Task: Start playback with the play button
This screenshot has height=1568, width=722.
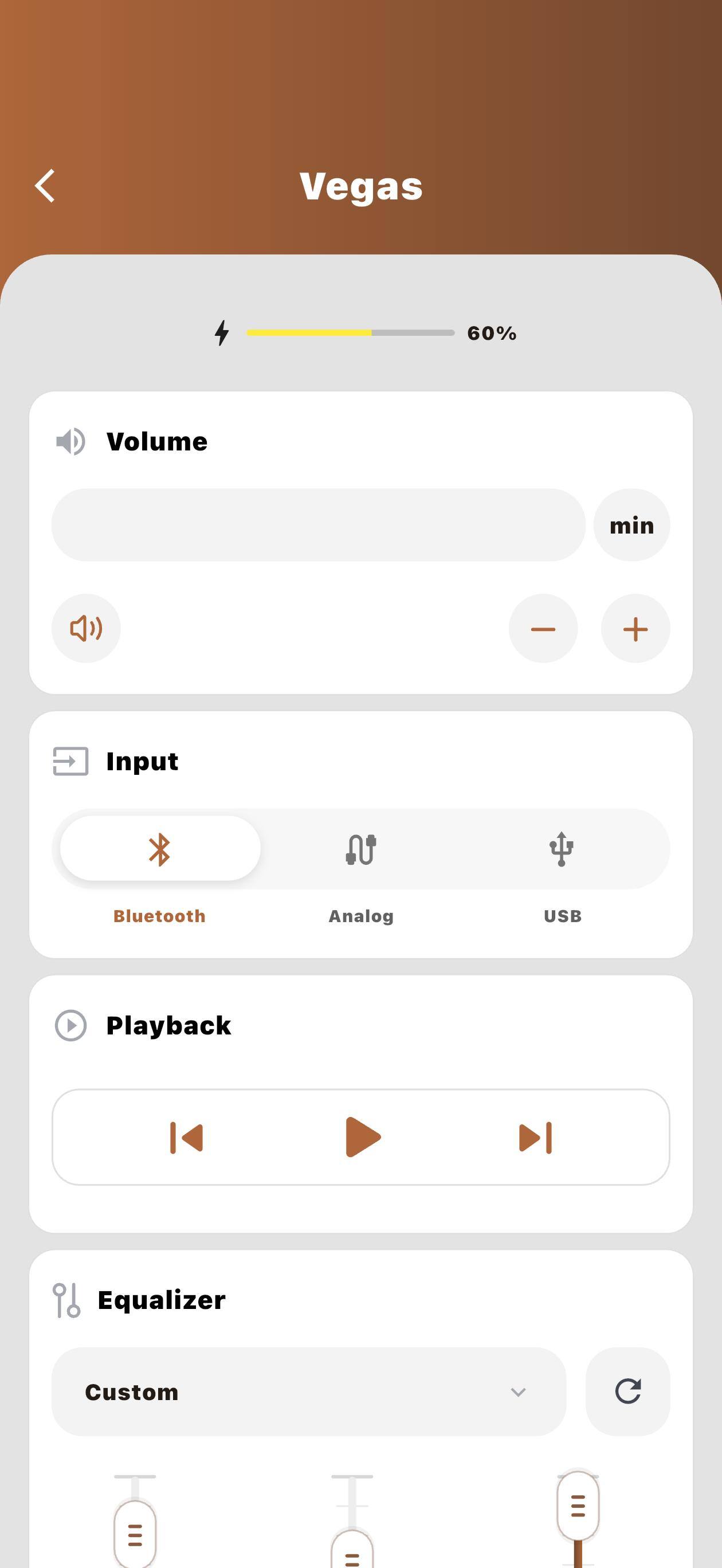Action: 362,1136
